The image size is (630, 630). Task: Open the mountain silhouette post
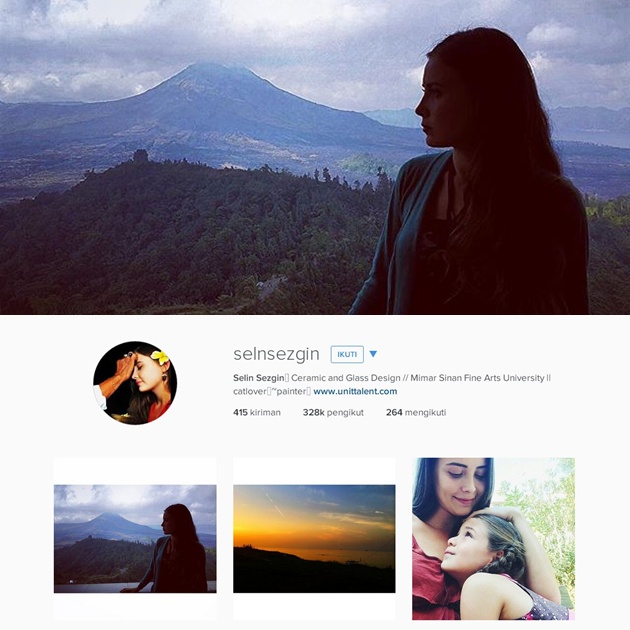(135, 538)
